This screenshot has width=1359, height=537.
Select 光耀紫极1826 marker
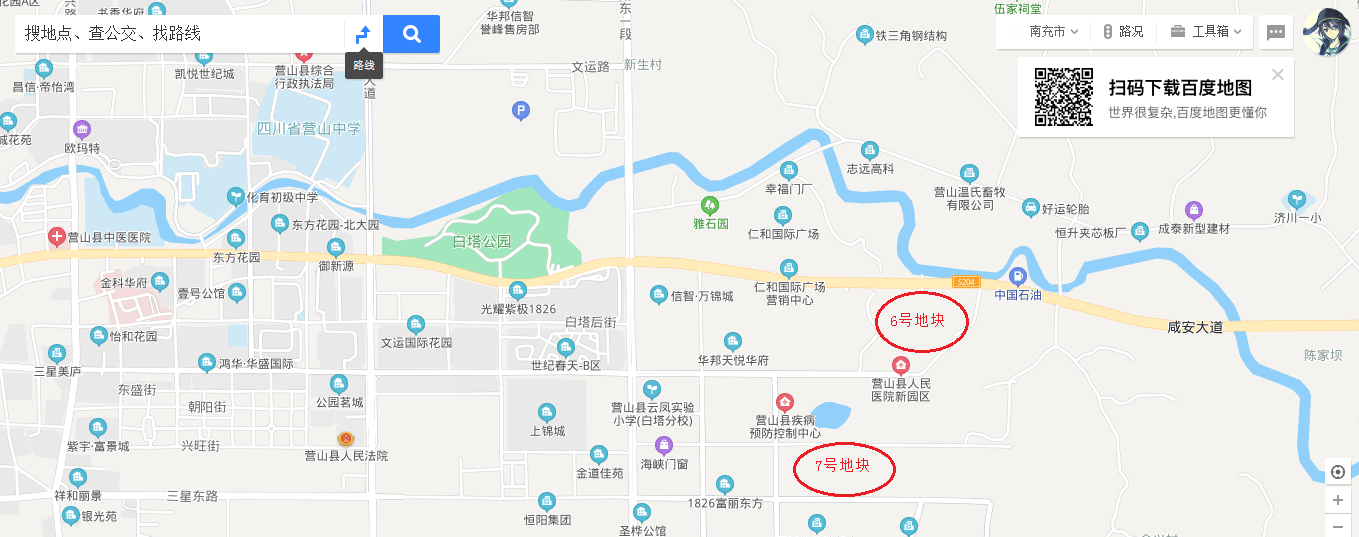point(517,290)
